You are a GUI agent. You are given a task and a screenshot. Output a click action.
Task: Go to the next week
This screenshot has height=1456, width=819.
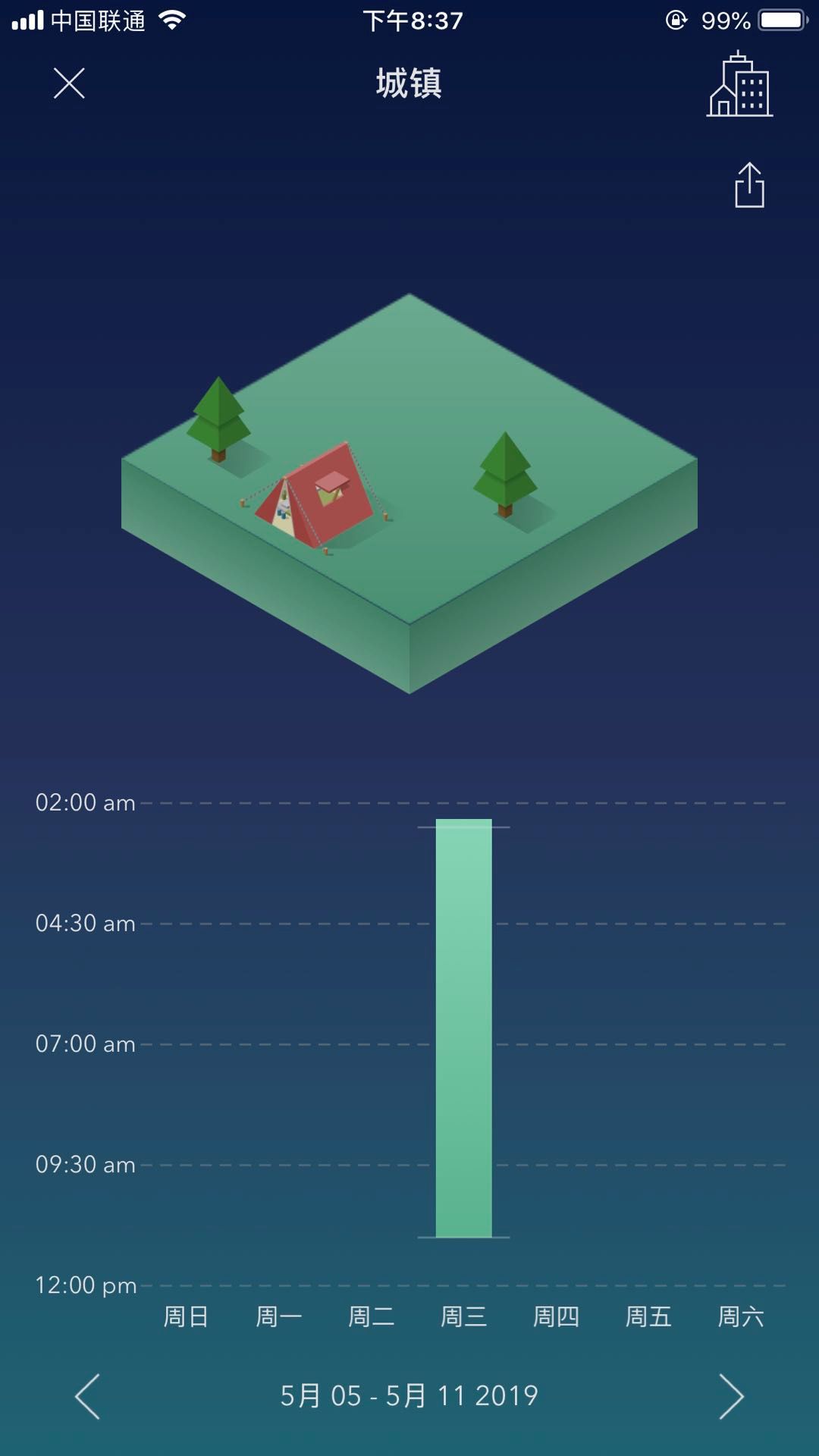[x=731, y=1395]
